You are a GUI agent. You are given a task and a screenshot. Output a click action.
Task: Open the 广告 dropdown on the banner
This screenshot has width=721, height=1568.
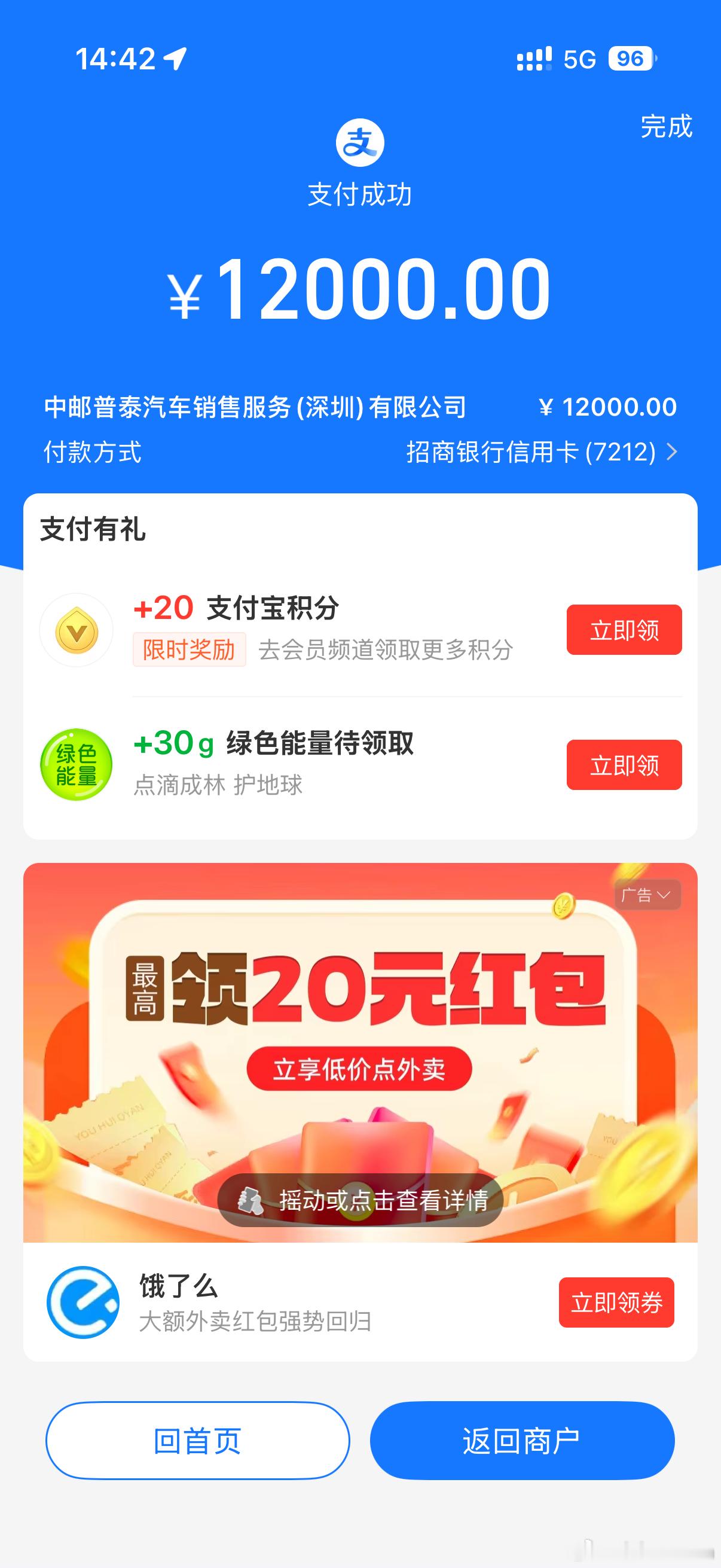pos(647,895)
